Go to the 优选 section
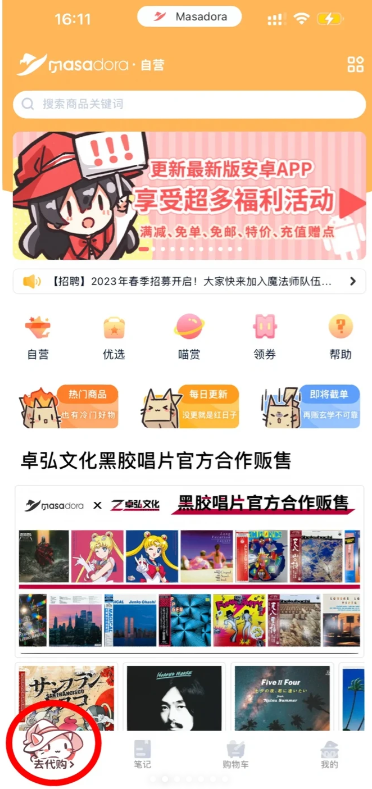 [114, 337]
